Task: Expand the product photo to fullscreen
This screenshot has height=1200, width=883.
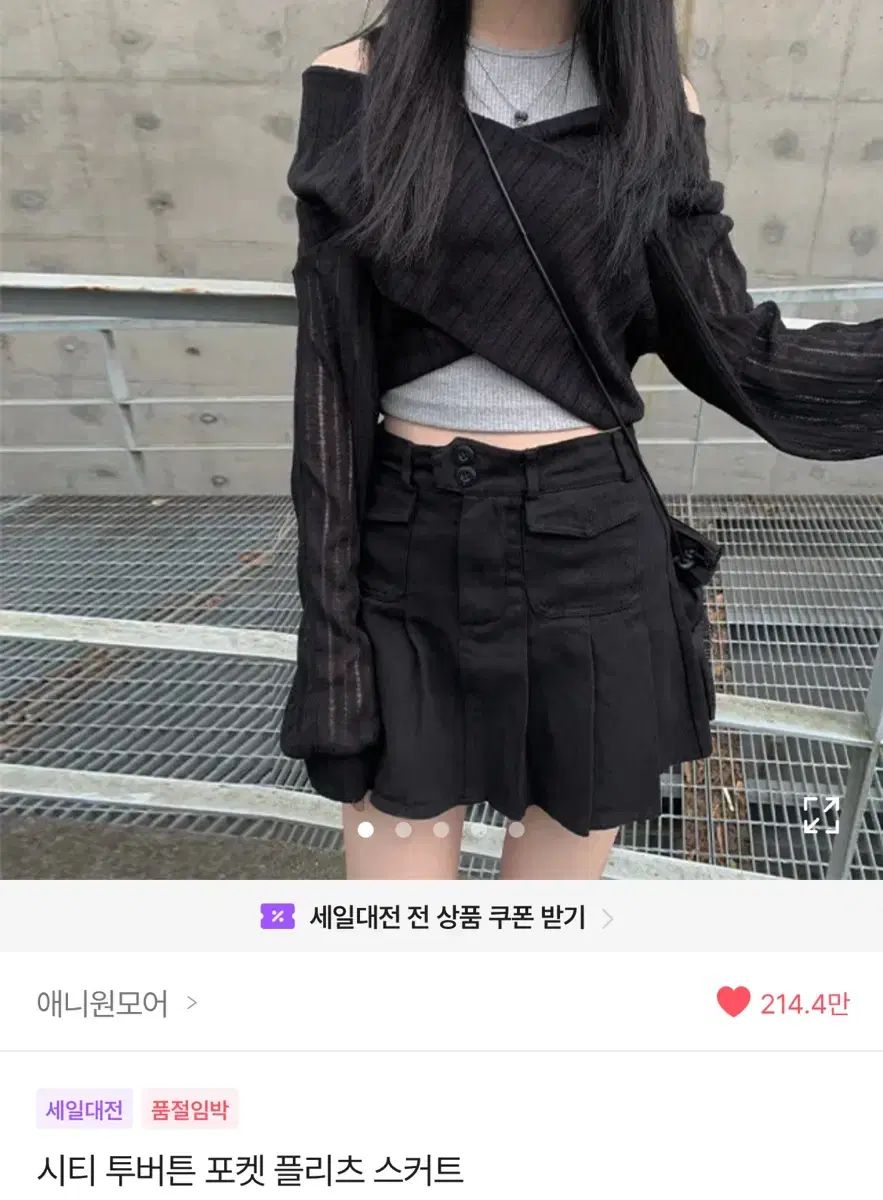Action: 821,814
